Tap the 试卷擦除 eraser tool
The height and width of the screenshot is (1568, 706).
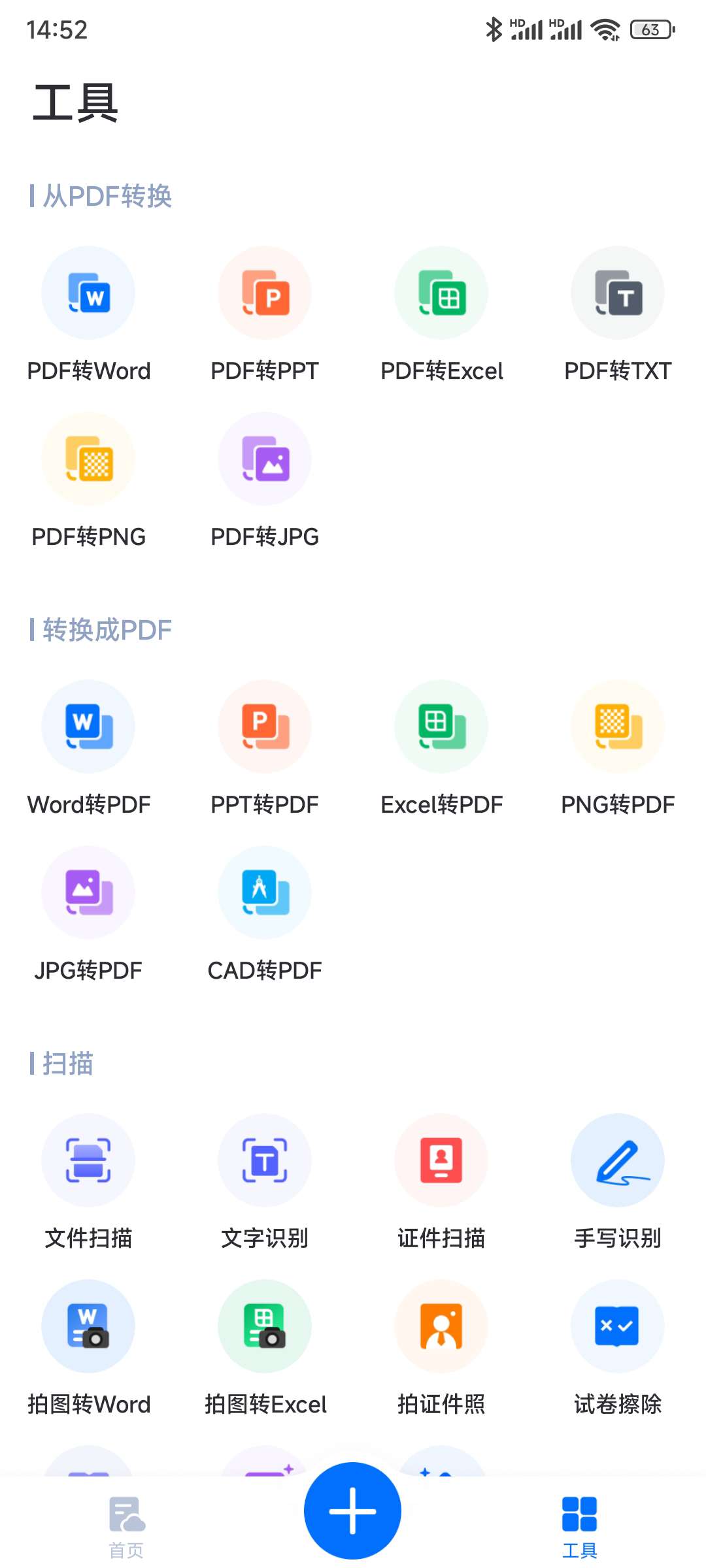618,1327
